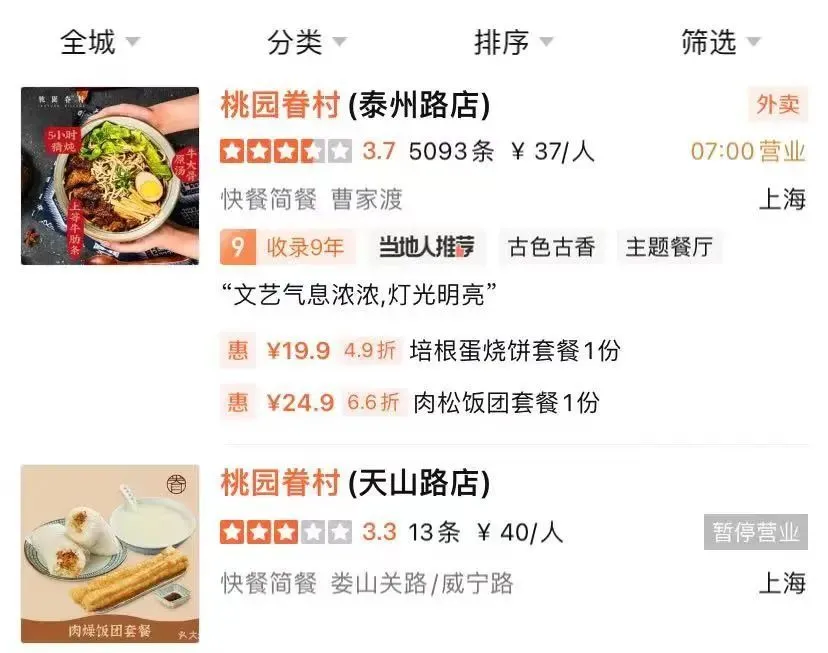Open the 筛选 filter options

tap(720, 42)
